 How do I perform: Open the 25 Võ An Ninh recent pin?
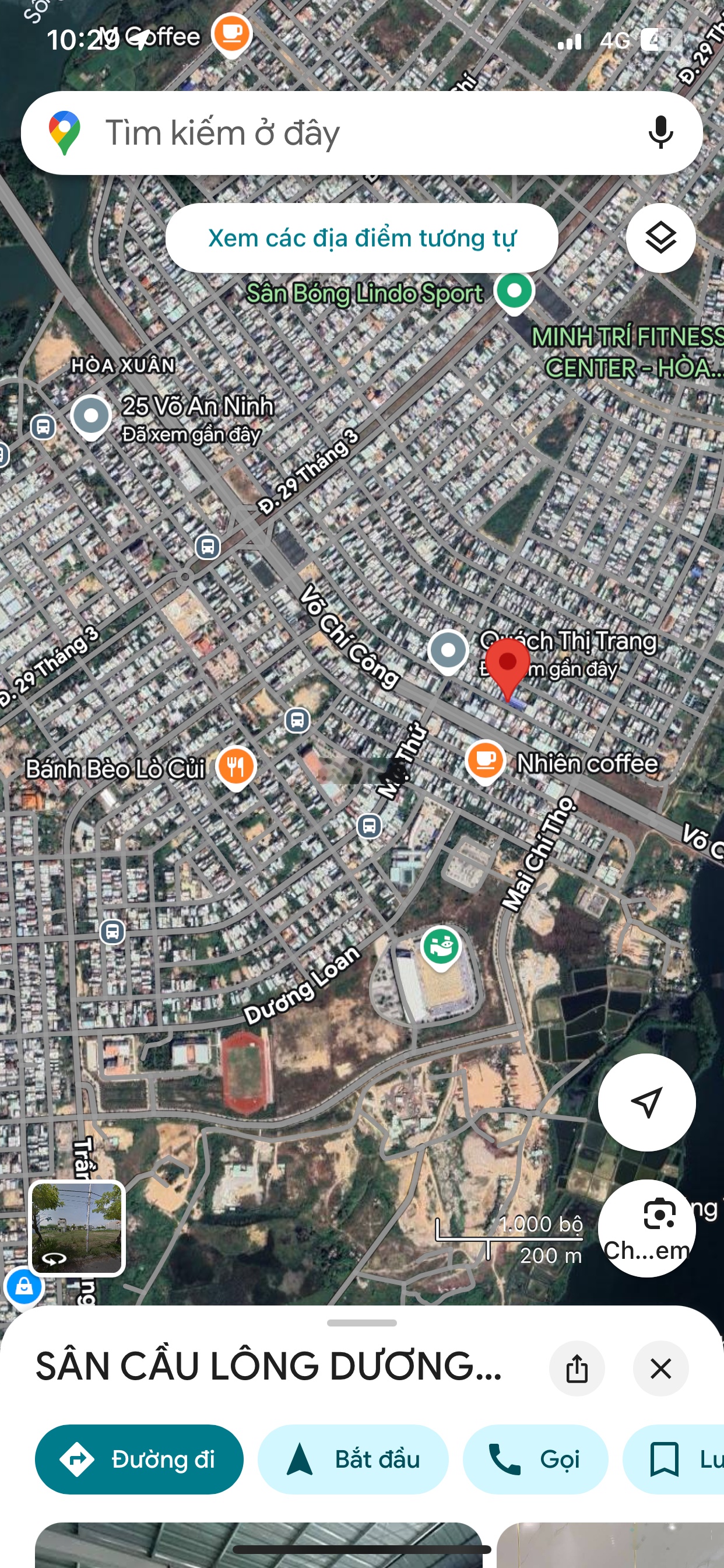coord(91,416)
